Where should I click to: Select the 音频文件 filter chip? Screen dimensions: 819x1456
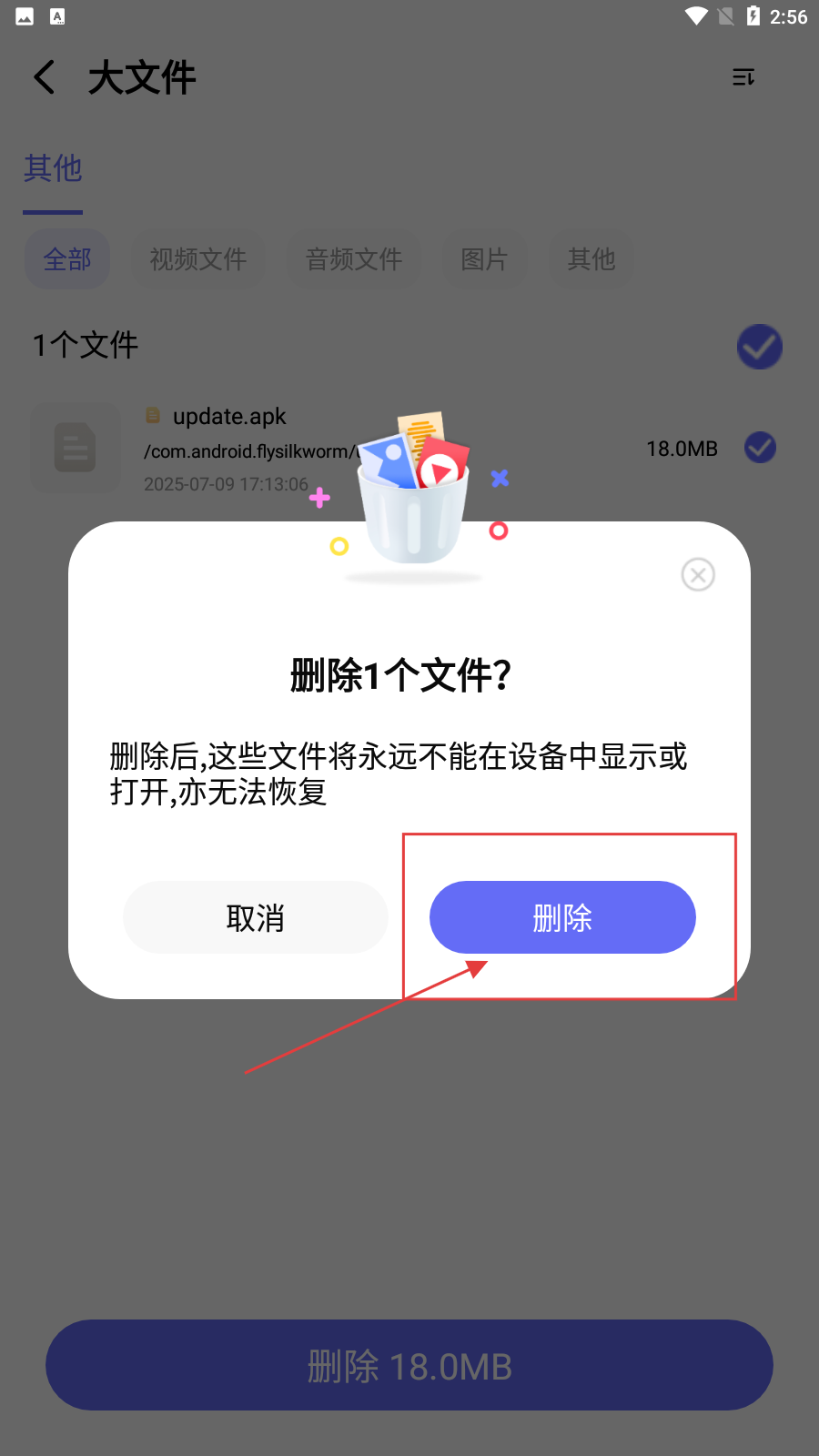(x=353, y=259)
